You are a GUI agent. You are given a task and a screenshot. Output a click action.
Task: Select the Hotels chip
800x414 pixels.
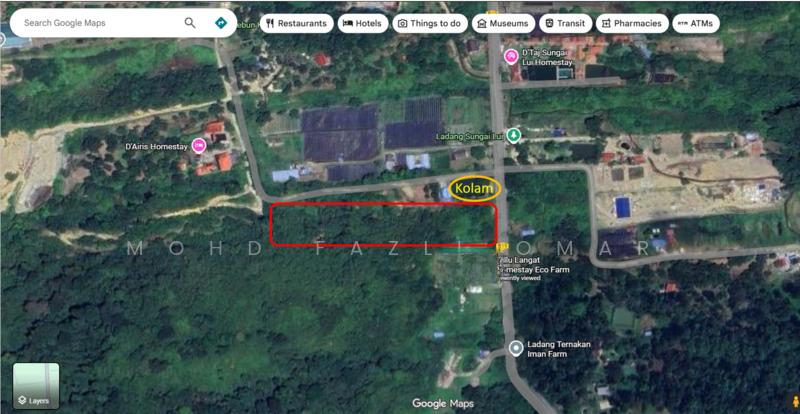362,23
